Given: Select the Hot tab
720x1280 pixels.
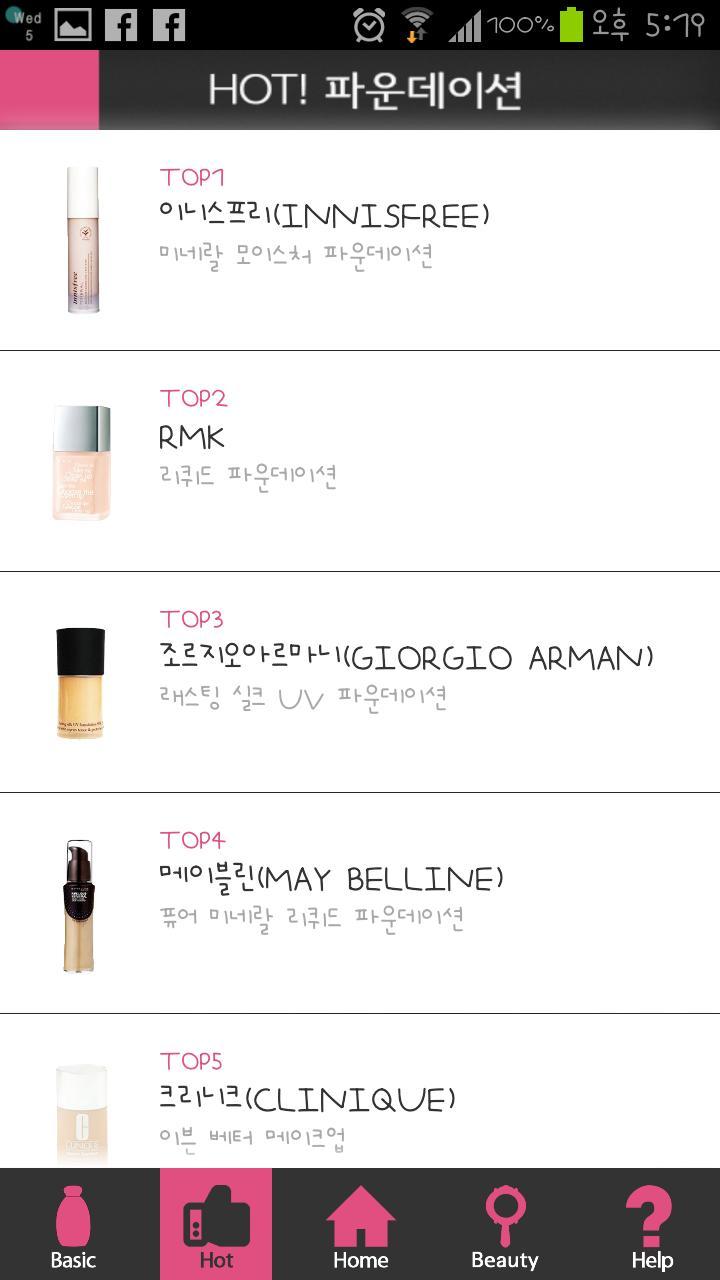Looking at the screenshot, I should [216, 1224].
